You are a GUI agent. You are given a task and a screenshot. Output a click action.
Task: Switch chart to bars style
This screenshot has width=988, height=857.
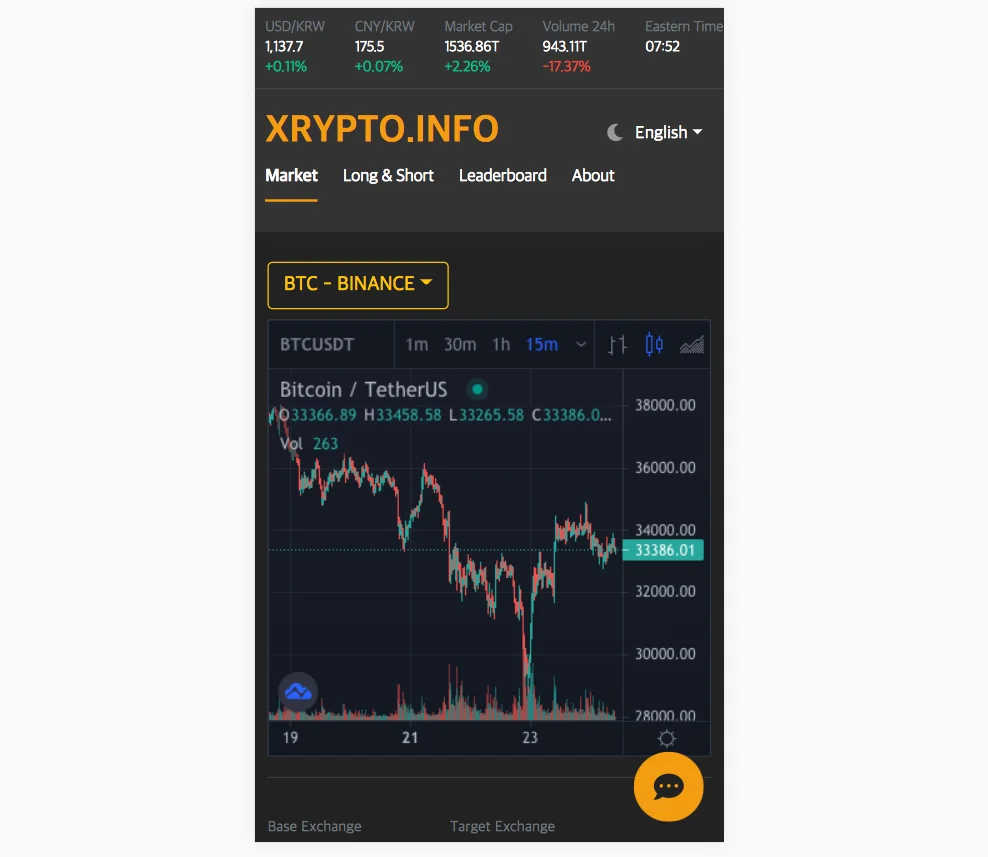coord(618,345)
